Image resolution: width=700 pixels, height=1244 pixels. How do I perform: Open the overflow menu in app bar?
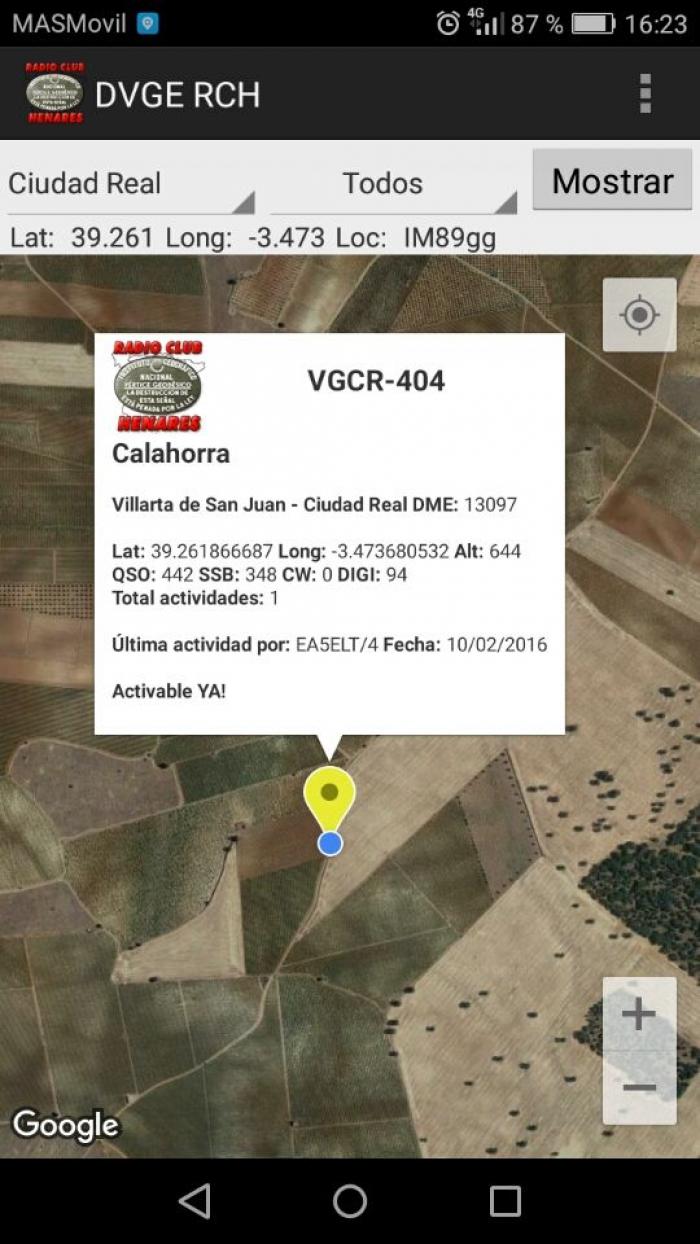pyautogui.click(x=645, y=93)
